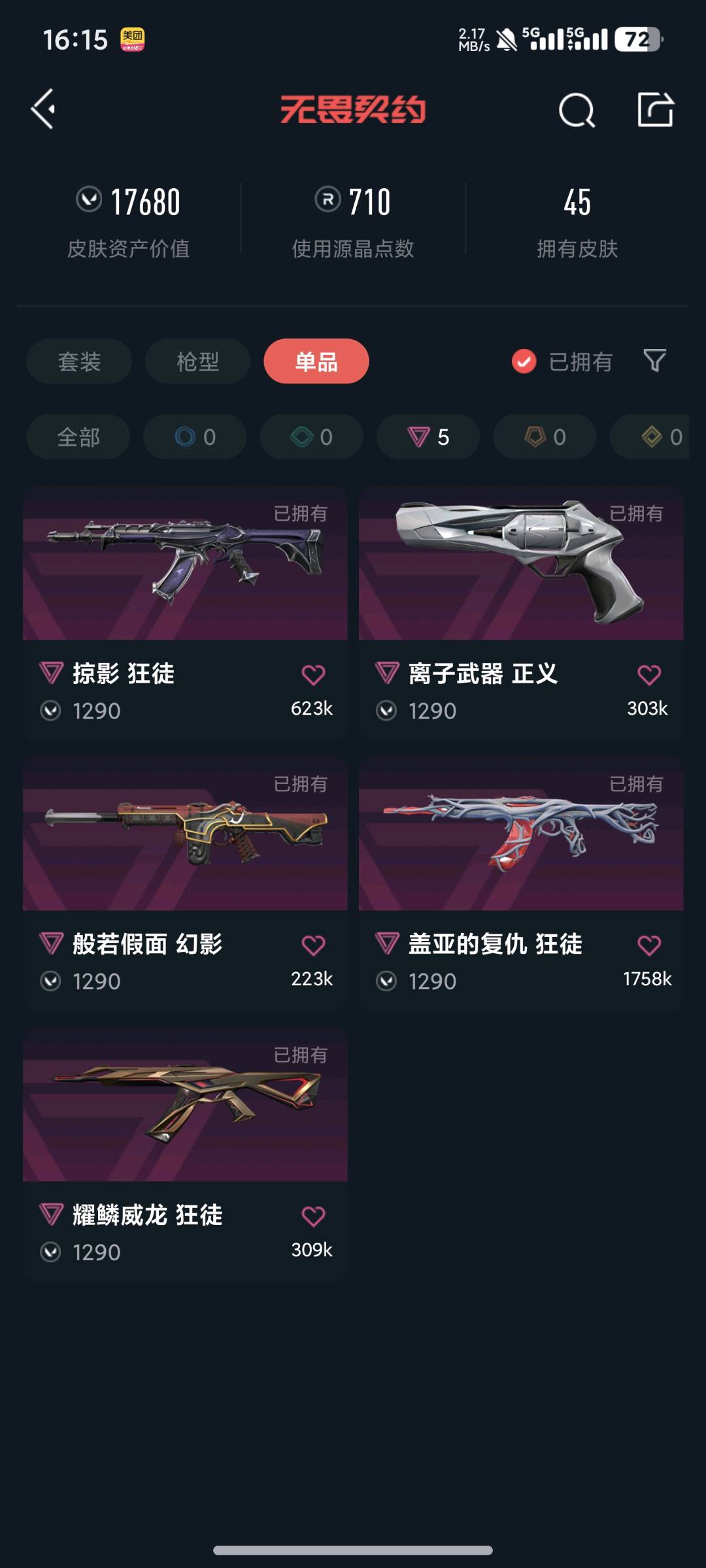Open the search icon
Image resolution: width=706 pixels, height=1568 pixels.
[577, 110]
